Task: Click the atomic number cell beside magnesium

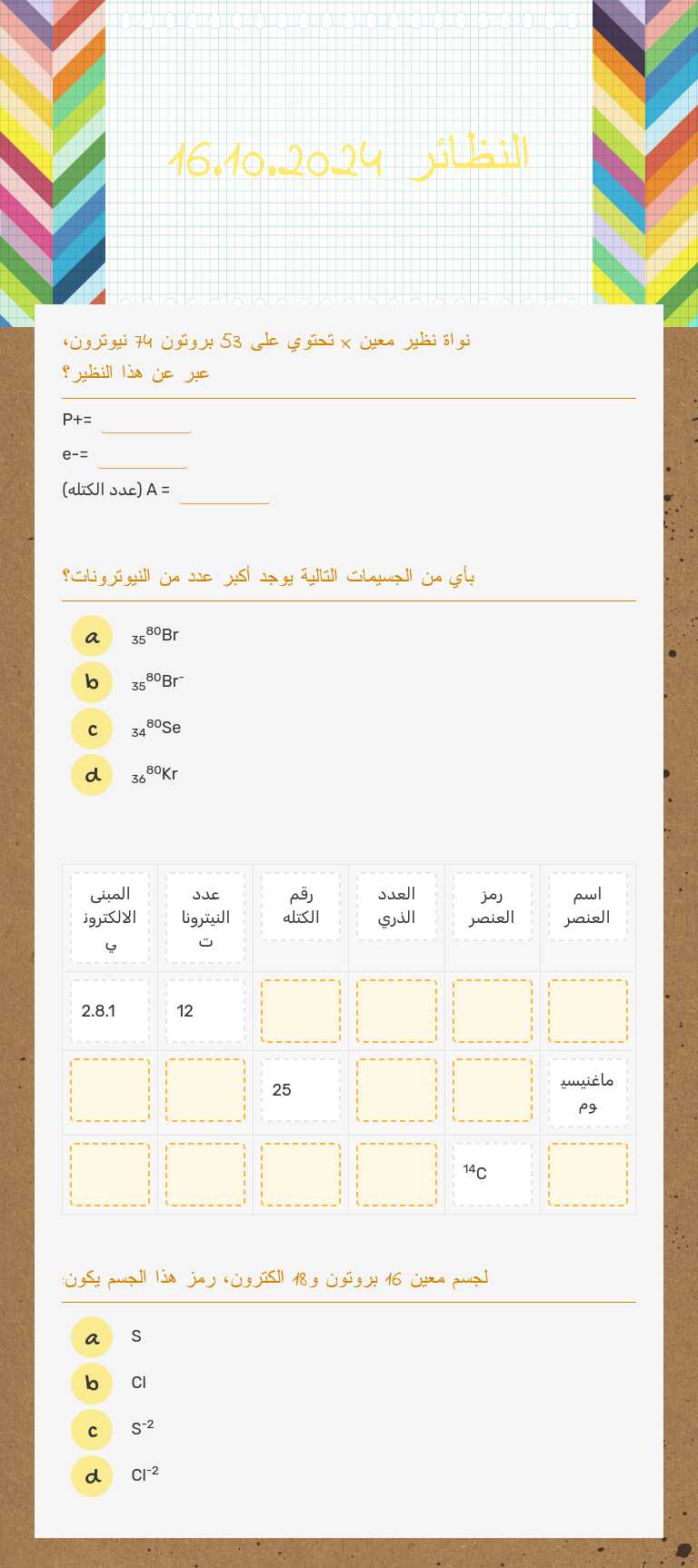Action: click(396, 1089)
